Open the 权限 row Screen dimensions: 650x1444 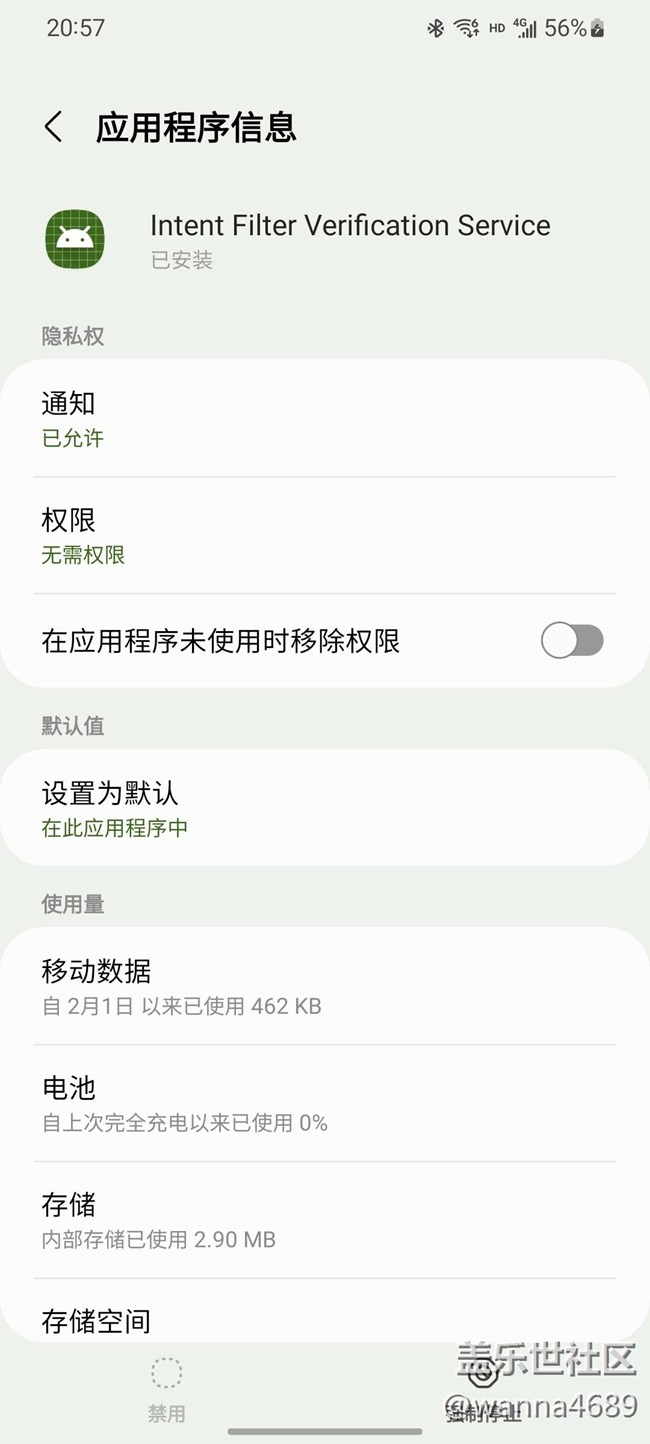[325, 536]
